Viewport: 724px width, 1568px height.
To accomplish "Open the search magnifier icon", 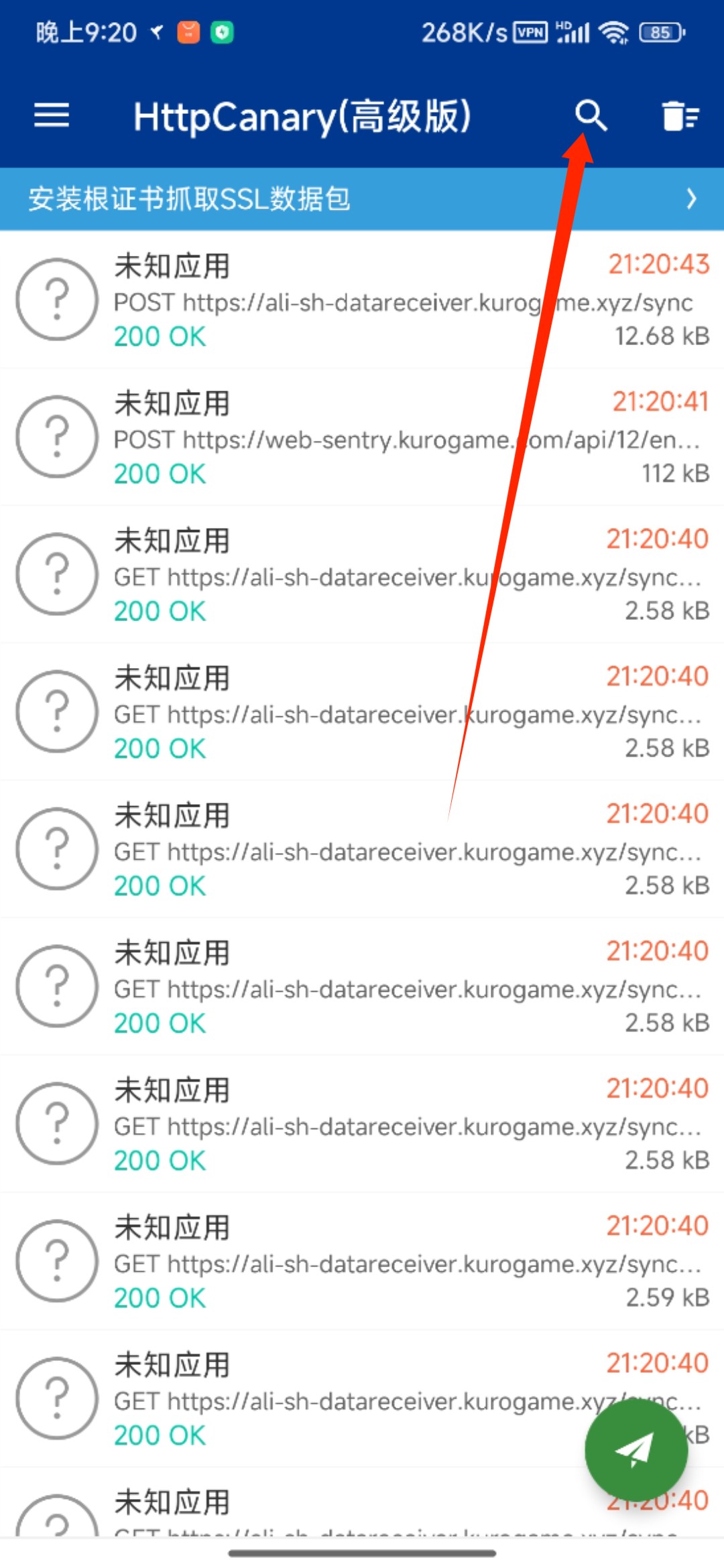I will [591, 116].
